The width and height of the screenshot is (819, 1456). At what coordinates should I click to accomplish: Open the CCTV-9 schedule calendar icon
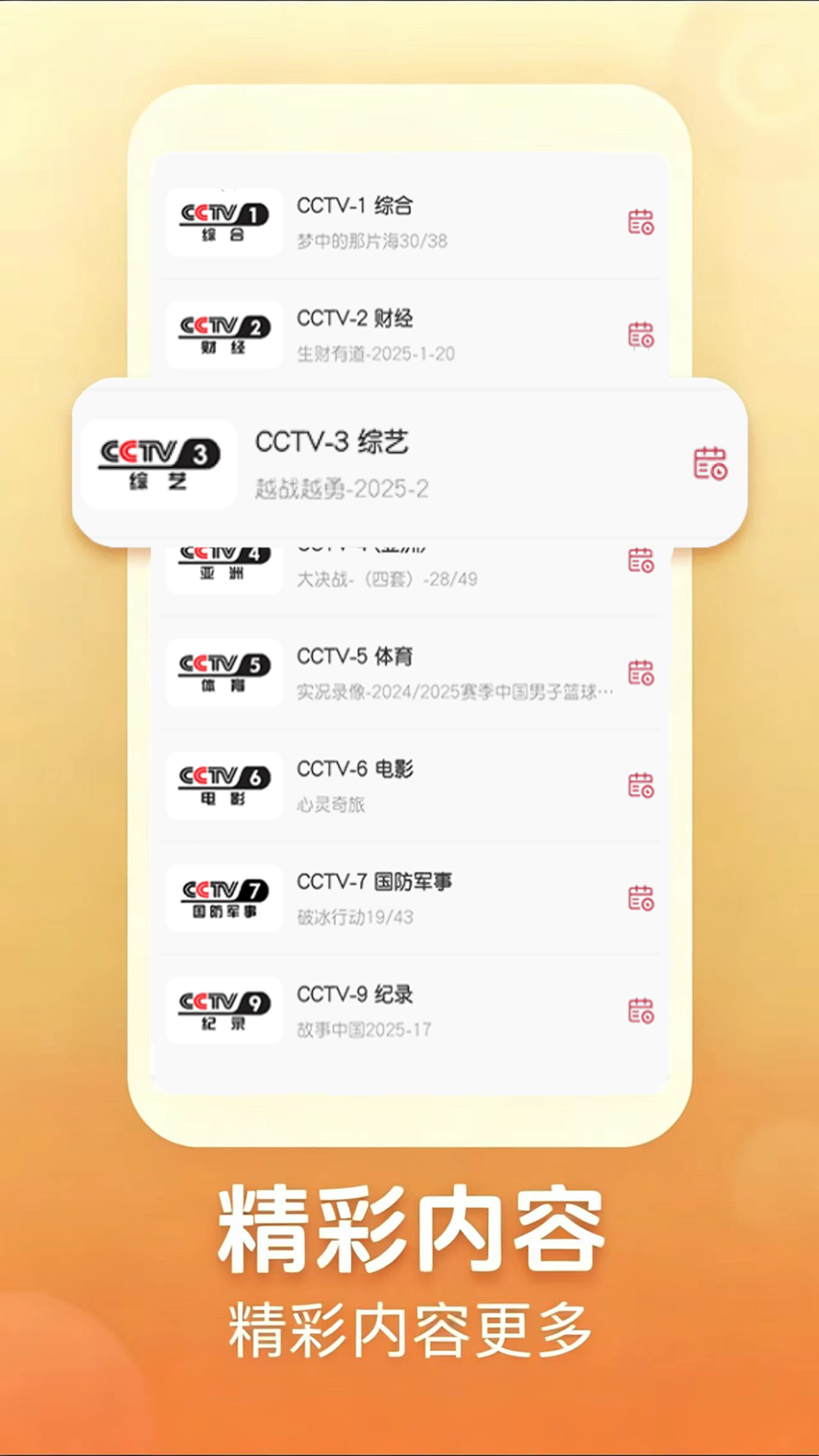click(x=641, y=1011)
